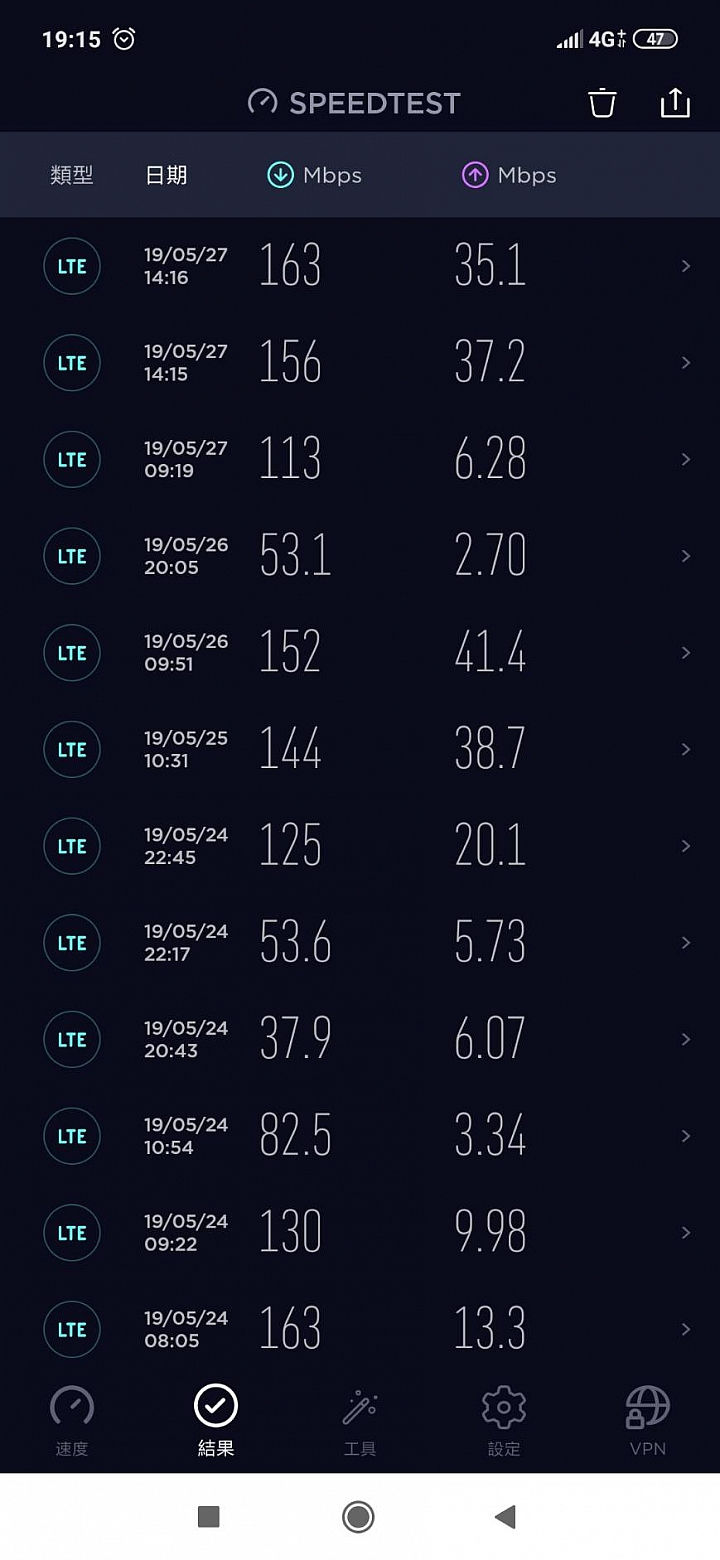Open the 19/05/25 10:31 result
This screenshot has width=720, height=1560.
[360, 749]
